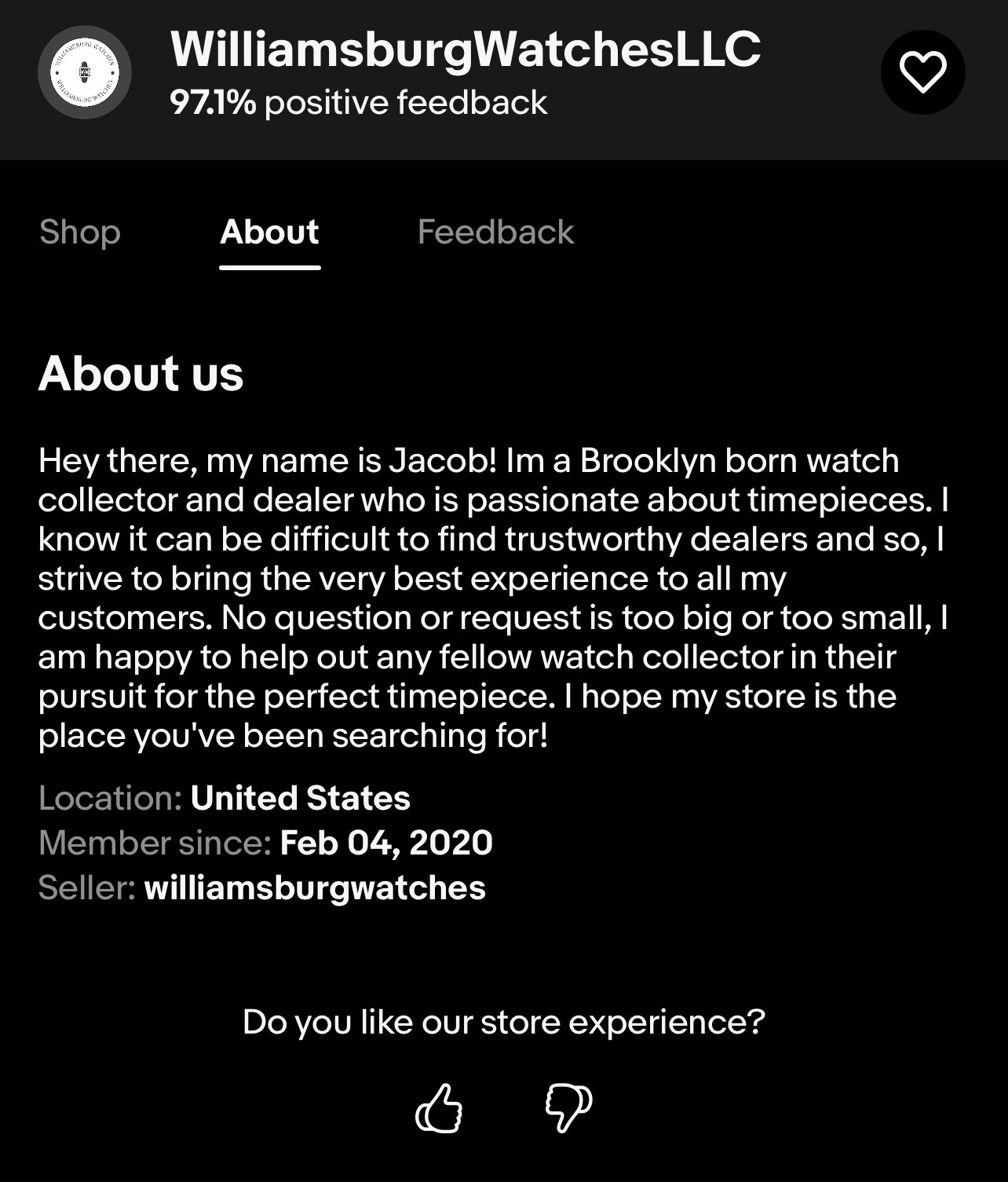Save this seller with the heart icon
This screenshot has height=1182, width=1008.
click(922, 72)
